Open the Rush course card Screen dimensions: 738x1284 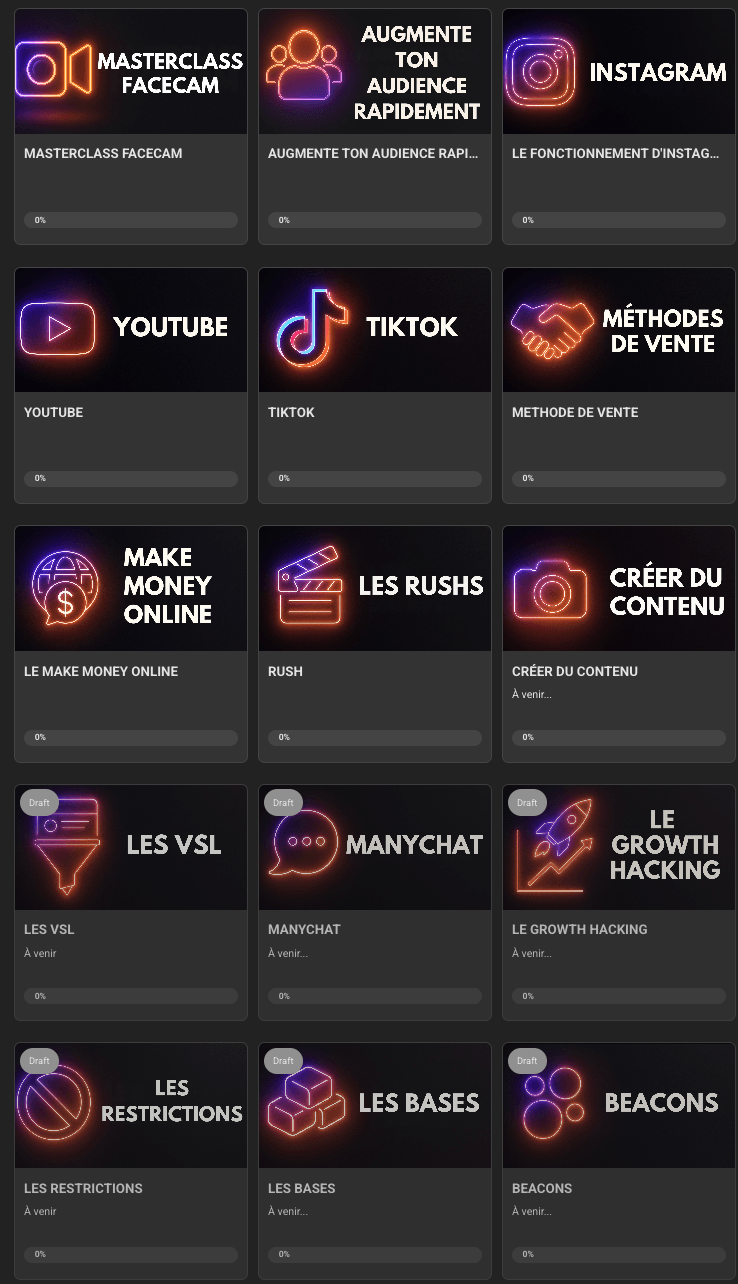coord(374,590)
